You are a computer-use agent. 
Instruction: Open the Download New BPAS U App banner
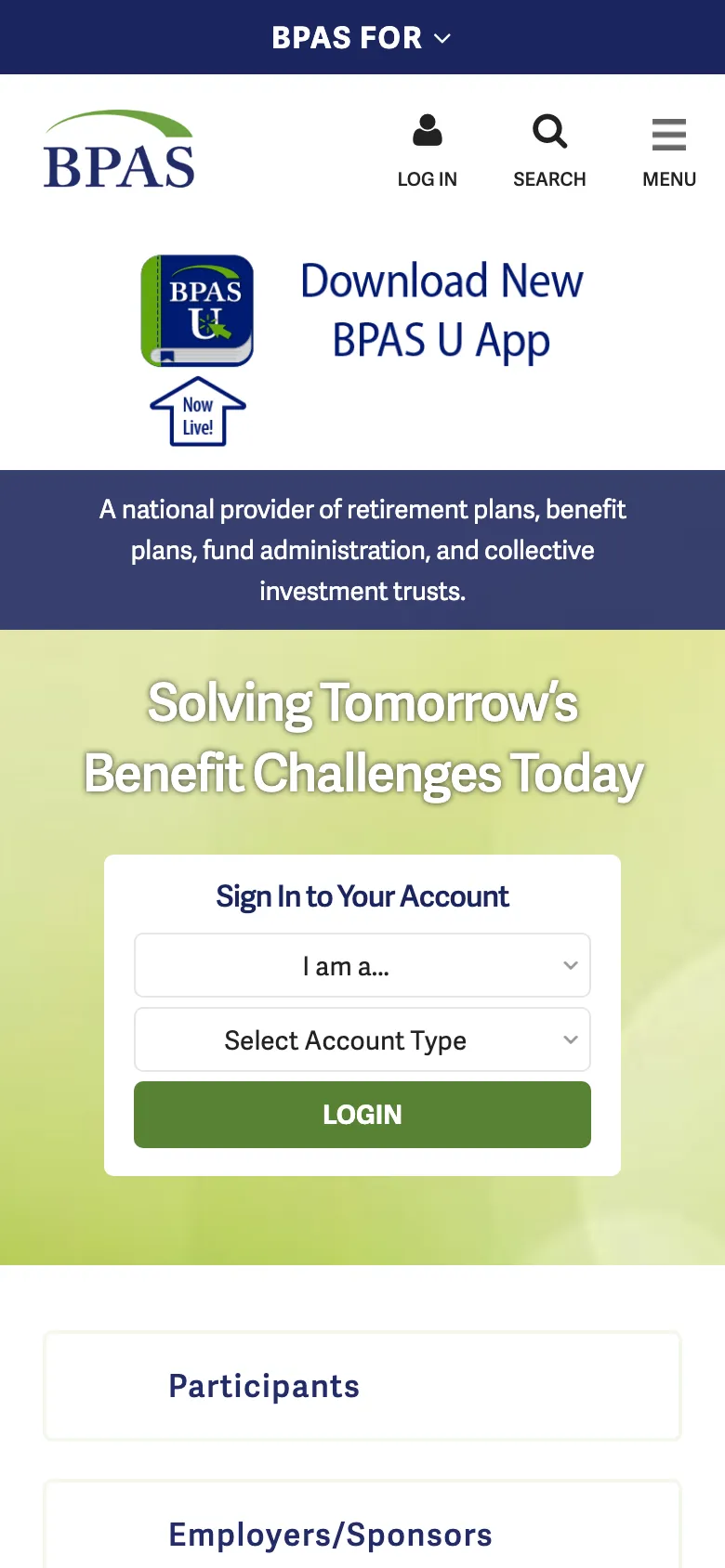(x=362, y=348)
